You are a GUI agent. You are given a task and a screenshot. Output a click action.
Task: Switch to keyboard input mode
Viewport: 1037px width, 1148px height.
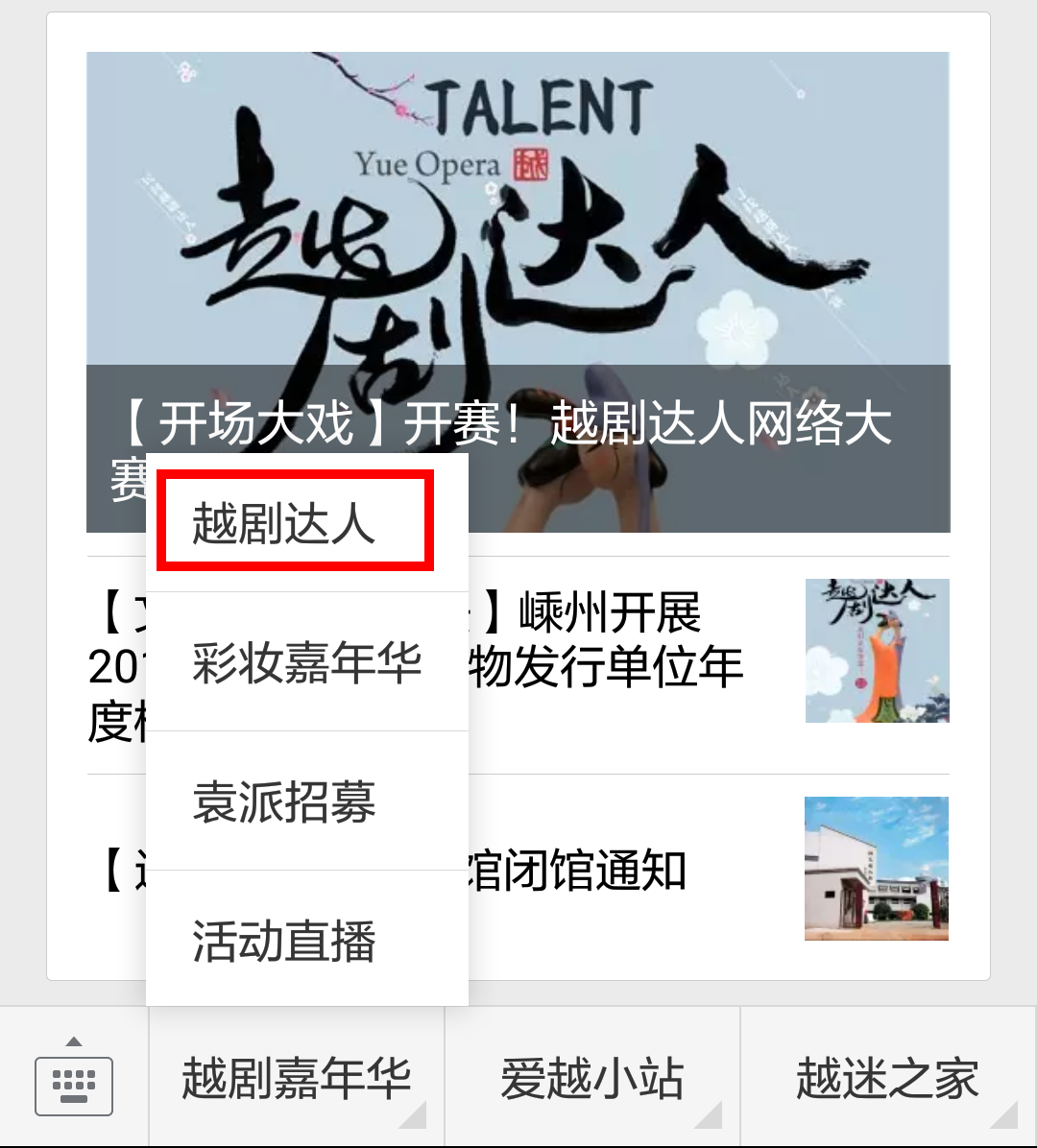point(74,1079)
